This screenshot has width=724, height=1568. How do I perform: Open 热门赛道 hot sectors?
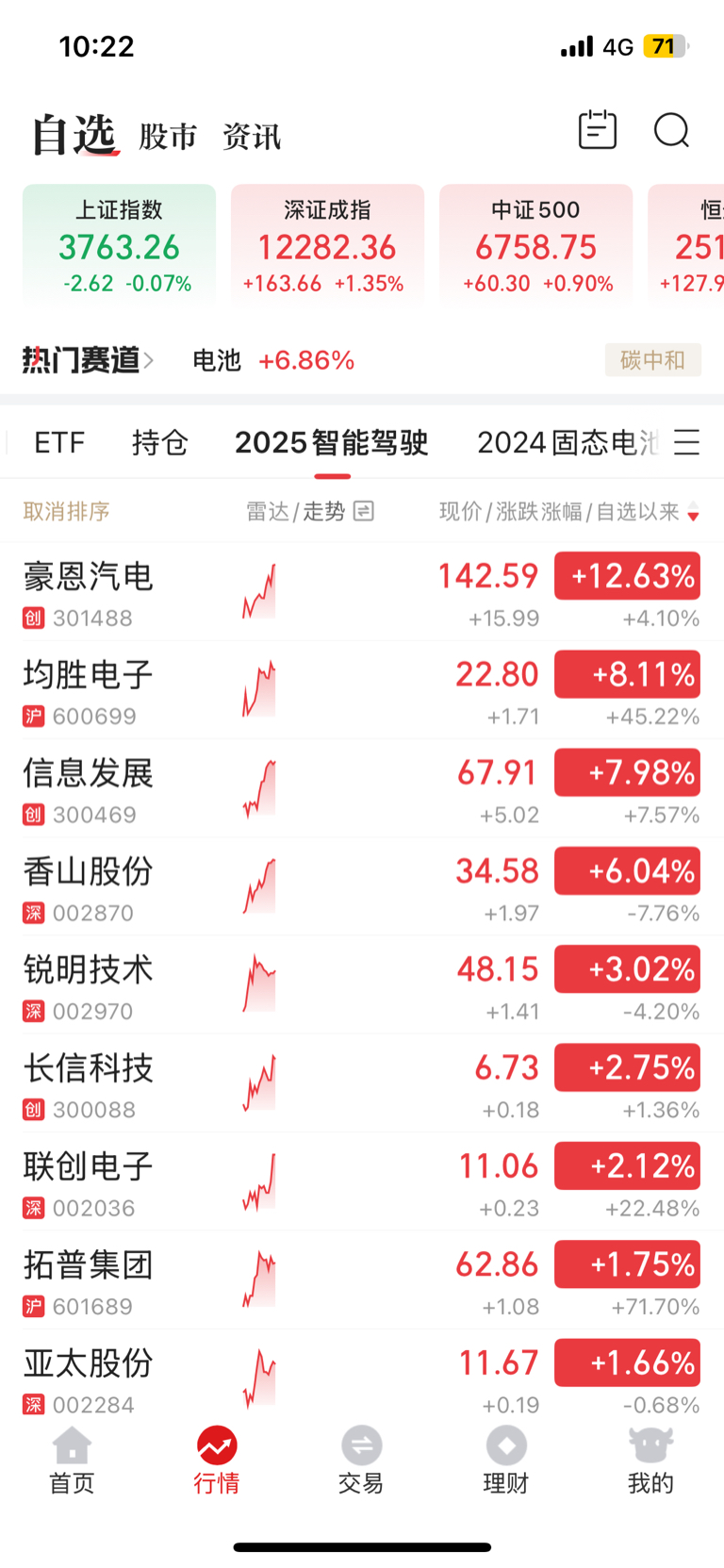(88, 360)
